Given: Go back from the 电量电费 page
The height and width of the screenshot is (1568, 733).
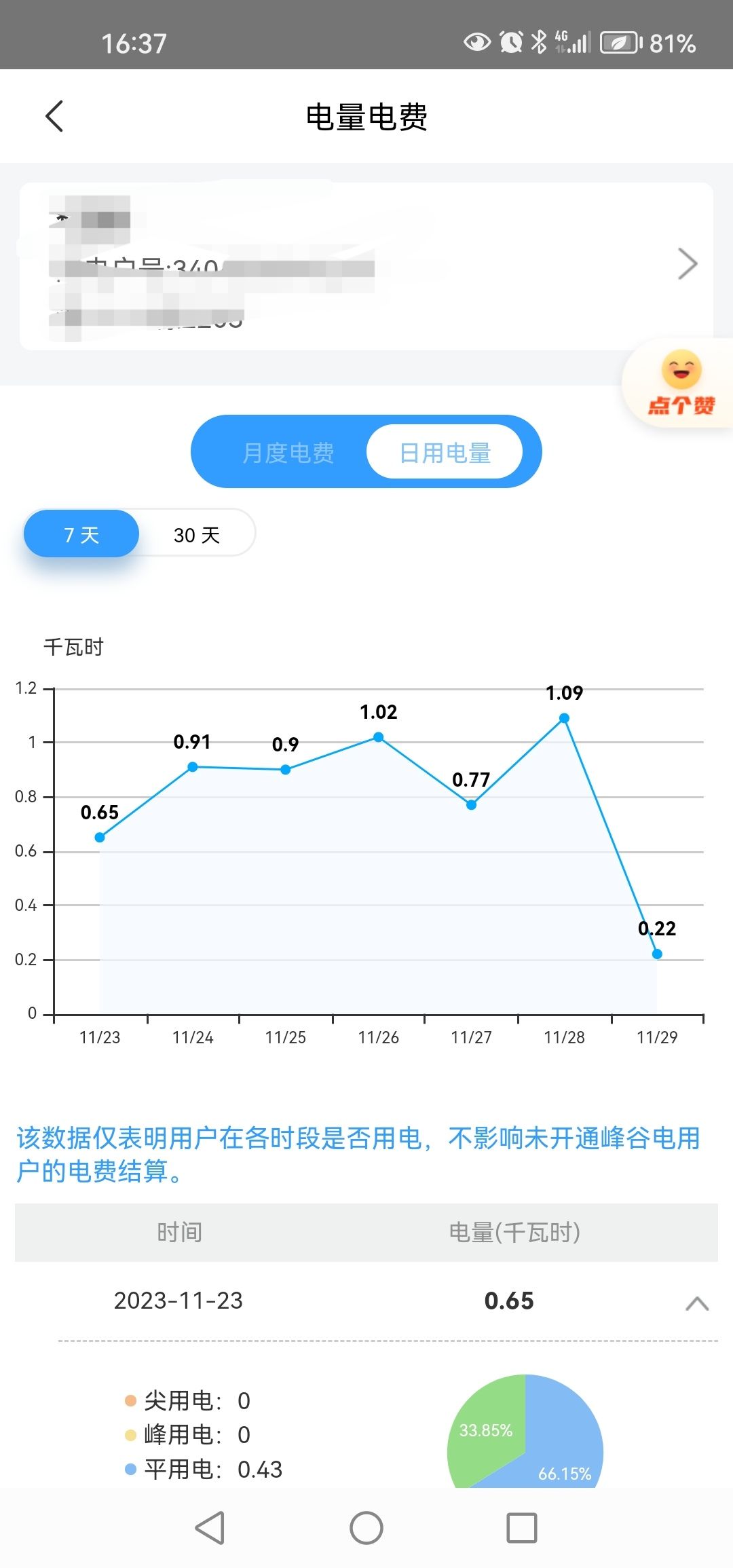Looking at the screenshot, I should click(x=54, y=116).
